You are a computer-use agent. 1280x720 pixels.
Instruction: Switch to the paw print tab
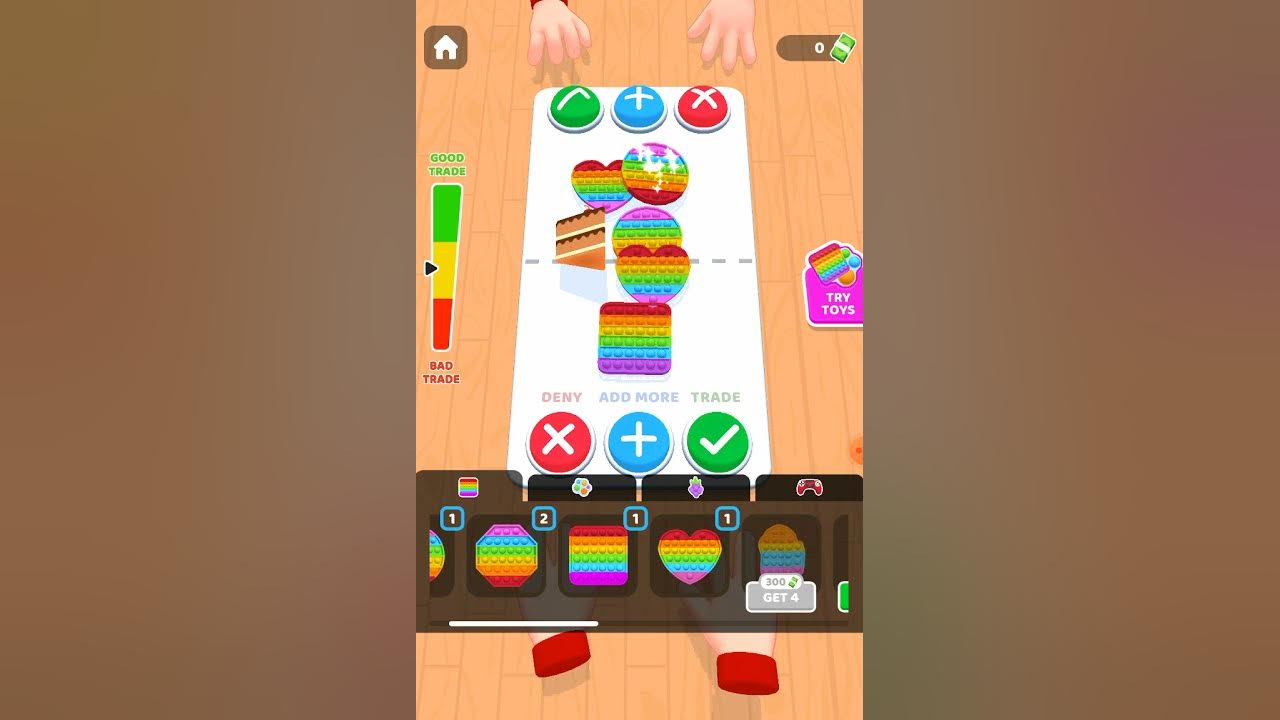582,488
